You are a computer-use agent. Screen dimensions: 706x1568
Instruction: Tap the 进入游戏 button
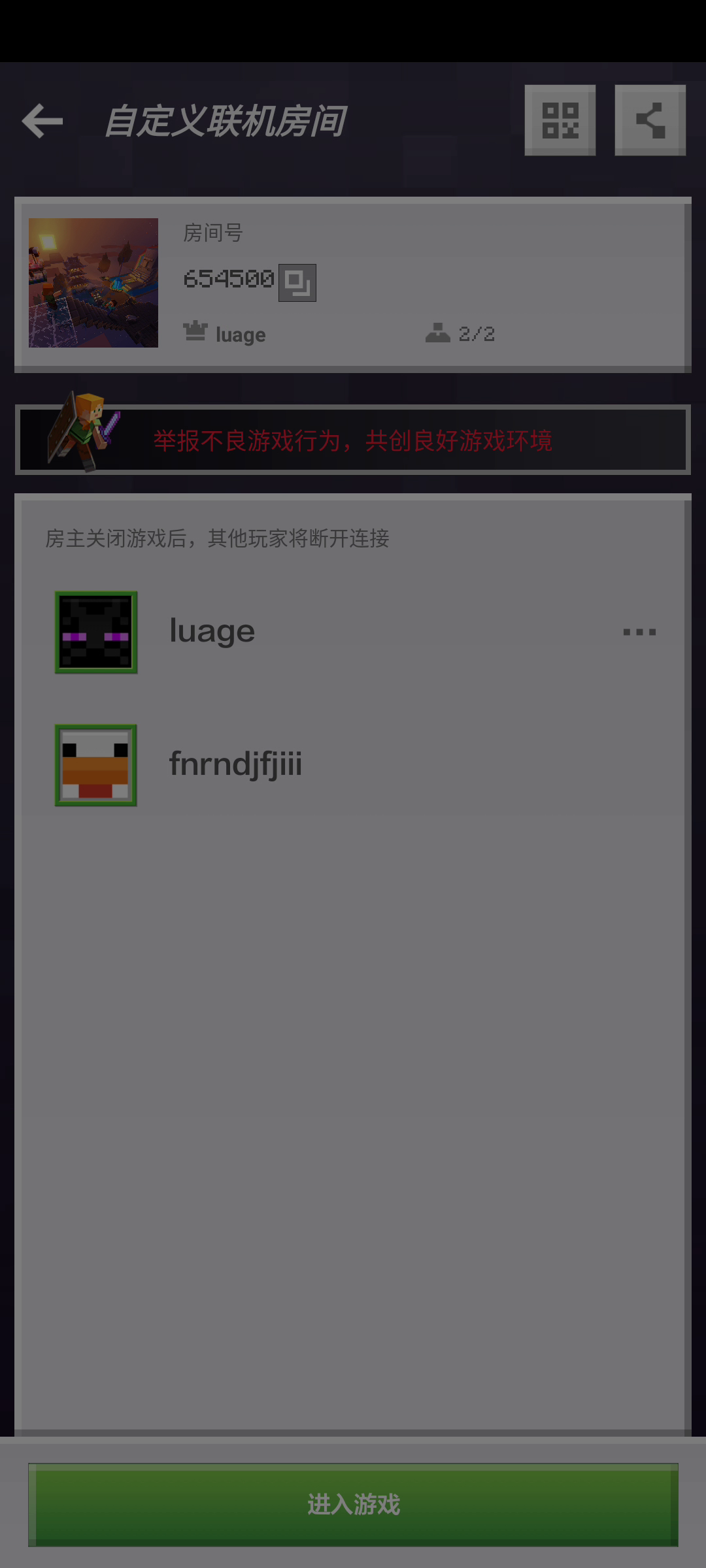353,1504
